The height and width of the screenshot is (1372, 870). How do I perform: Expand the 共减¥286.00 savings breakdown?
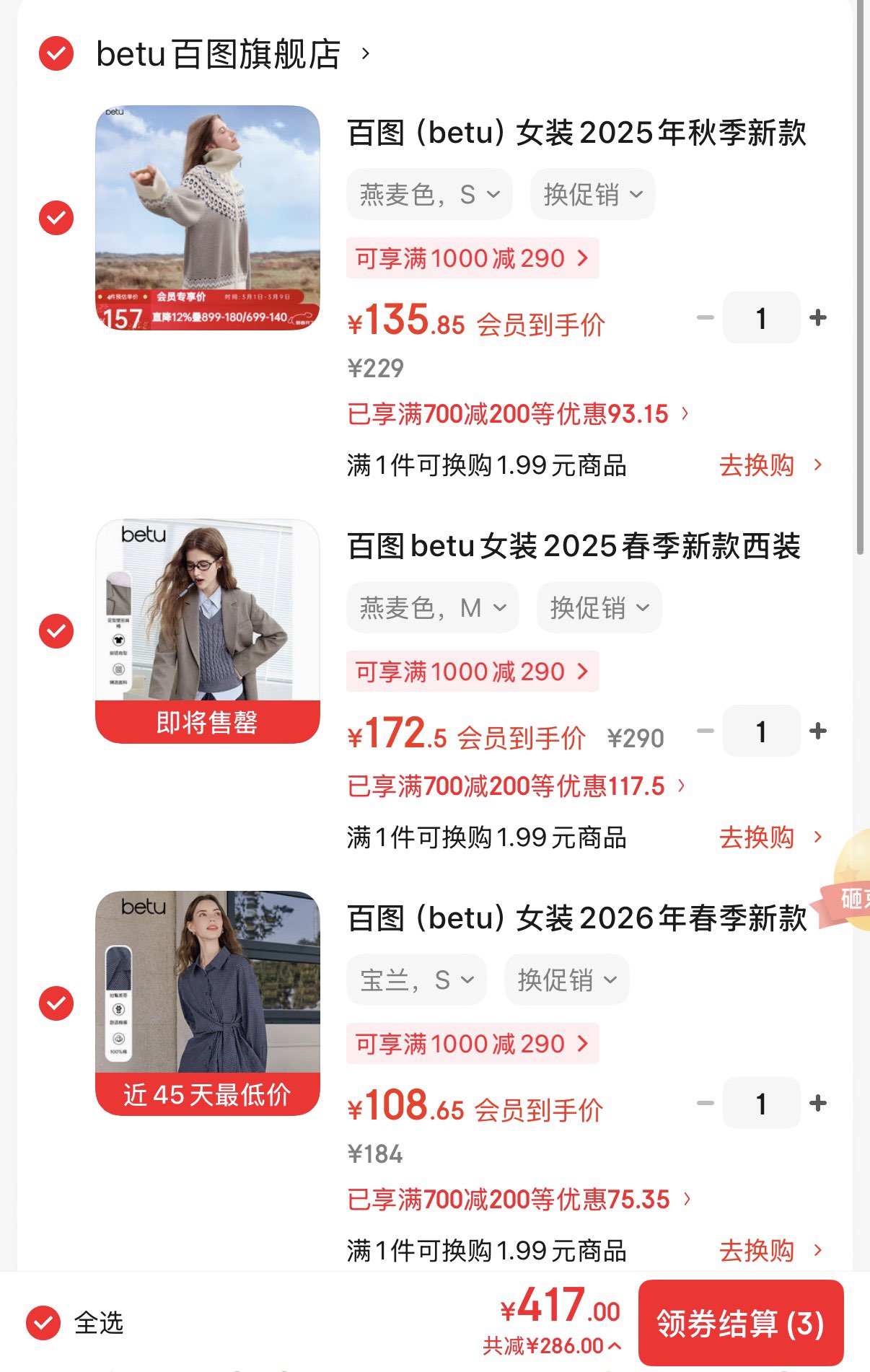pos(552,1346)
